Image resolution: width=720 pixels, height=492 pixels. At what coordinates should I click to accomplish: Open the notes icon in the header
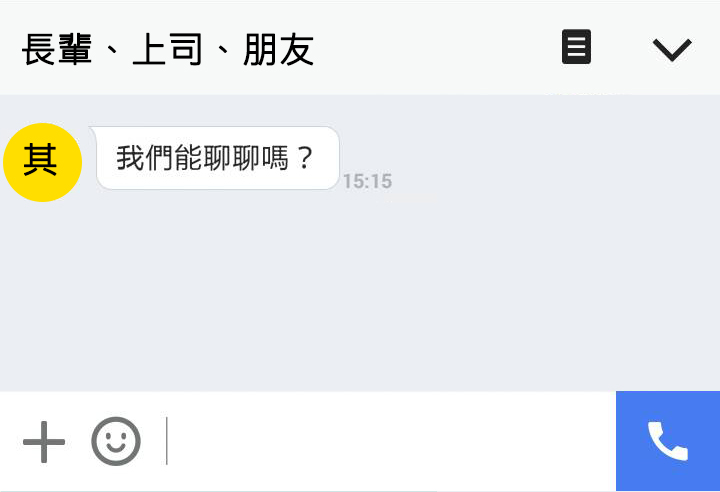tap(576, 47)
